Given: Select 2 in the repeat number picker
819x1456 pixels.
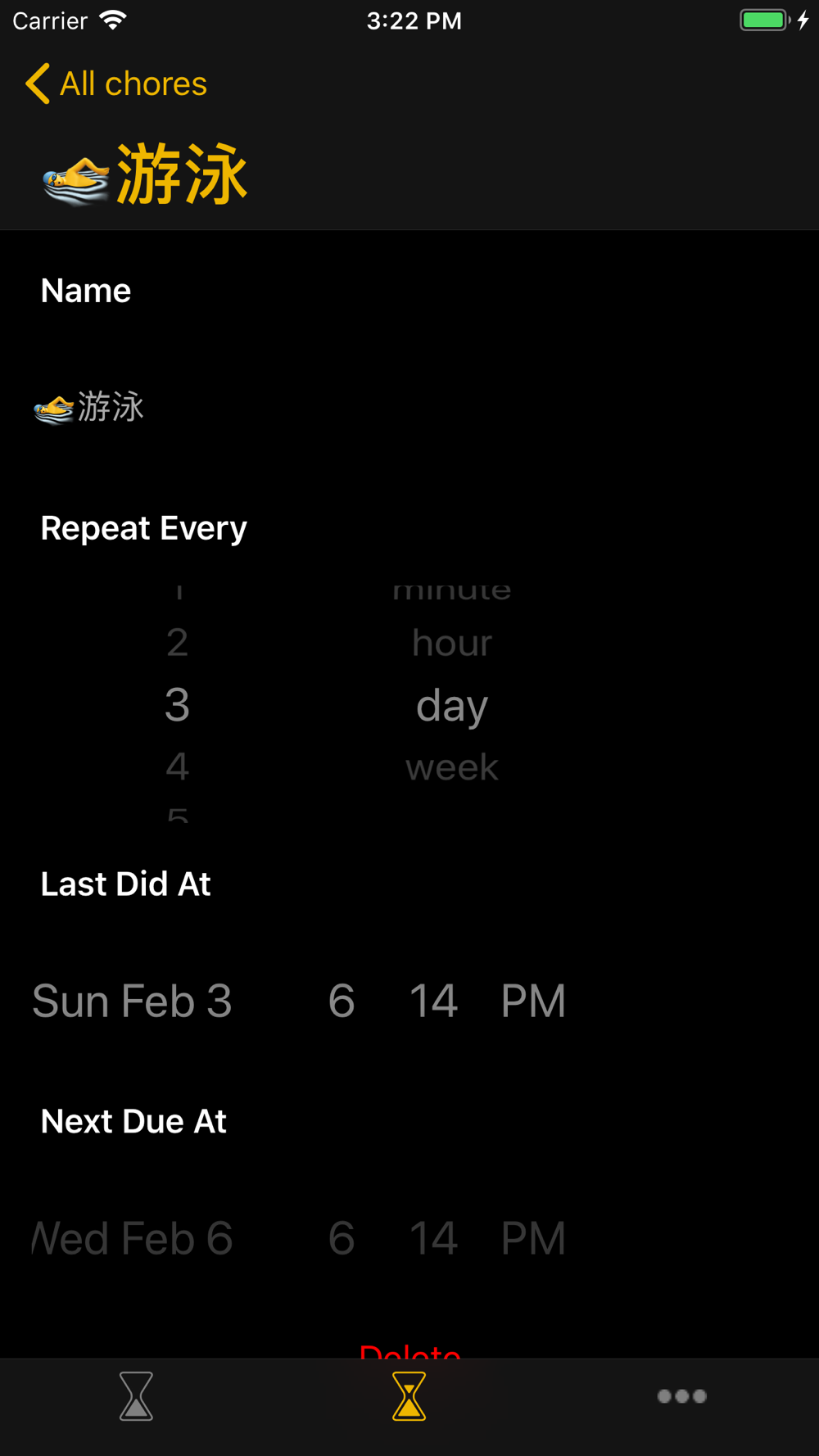Looking at the screenshot, I should (177, 643).
